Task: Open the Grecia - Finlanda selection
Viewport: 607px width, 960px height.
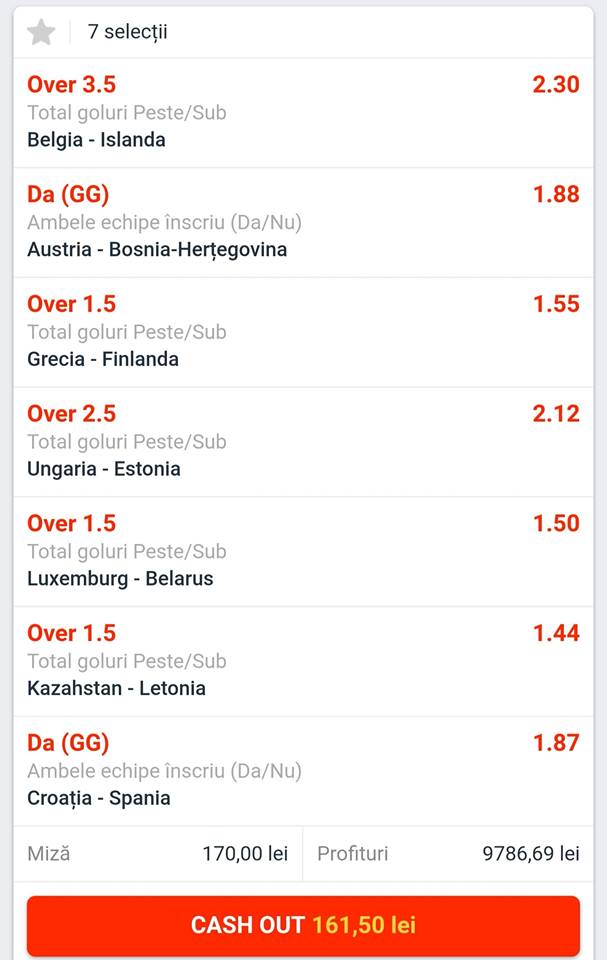Action: [303, 332]
